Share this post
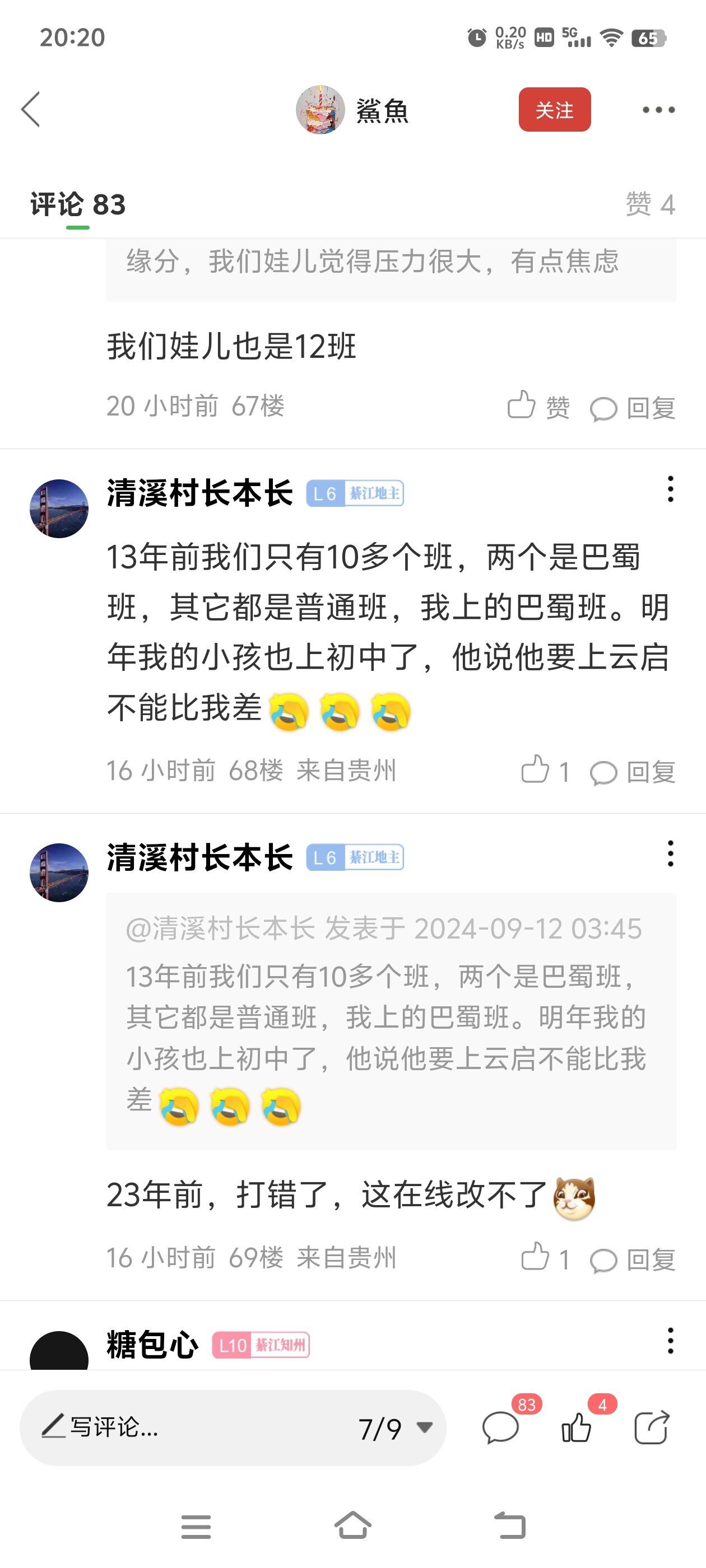Viewport: 706px width, 1568px height. (x=651, y=1427)
